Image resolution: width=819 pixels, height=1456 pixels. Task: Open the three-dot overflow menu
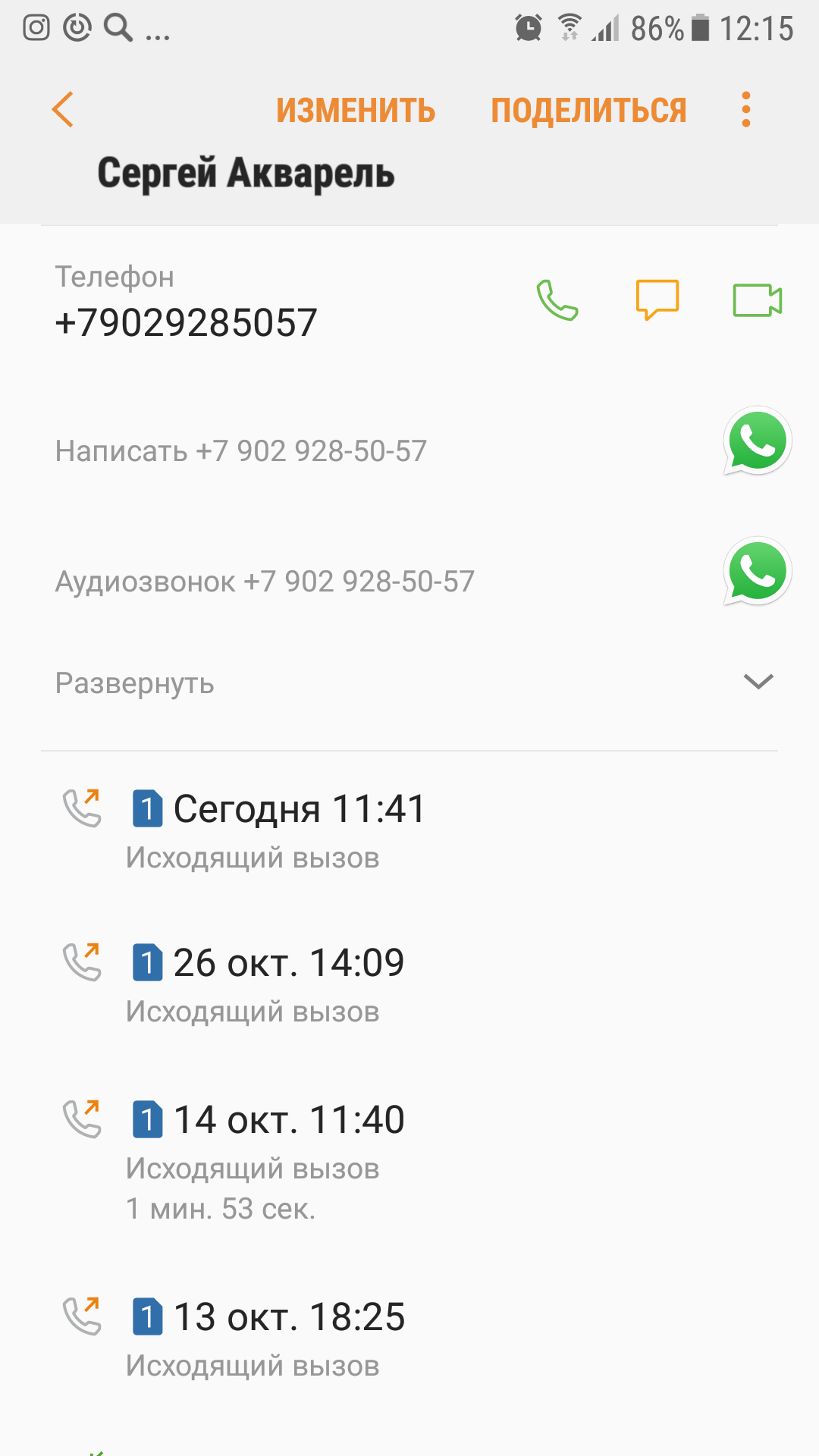tap(746, 110)
